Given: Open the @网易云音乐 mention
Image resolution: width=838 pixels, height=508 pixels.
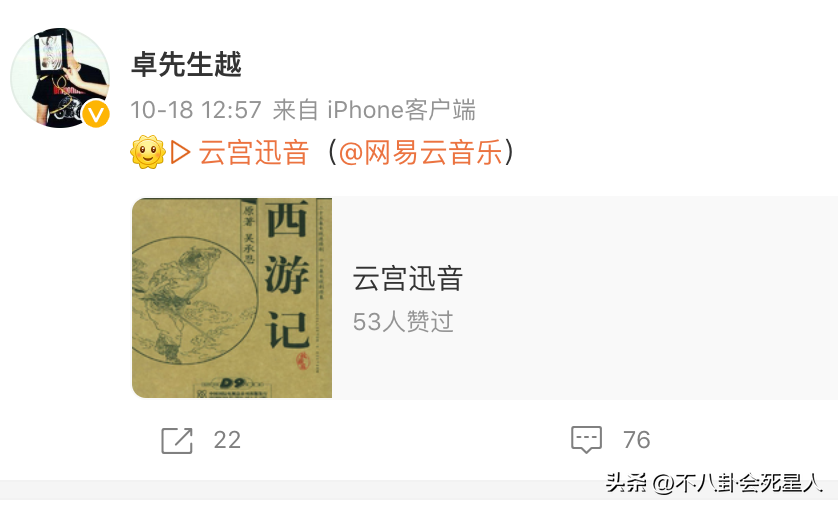Looking at the screenshot, I should coord(420,153).
